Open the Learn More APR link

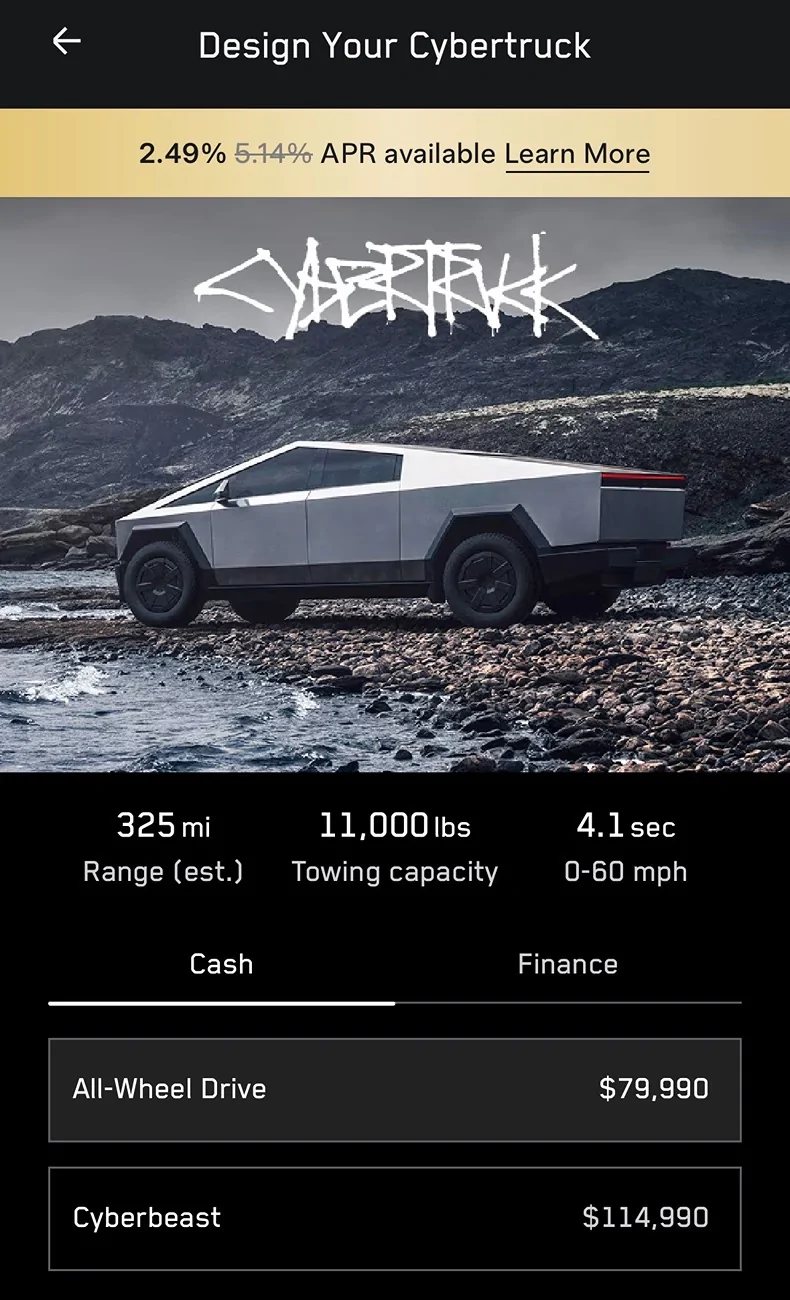tap(577, 154)
